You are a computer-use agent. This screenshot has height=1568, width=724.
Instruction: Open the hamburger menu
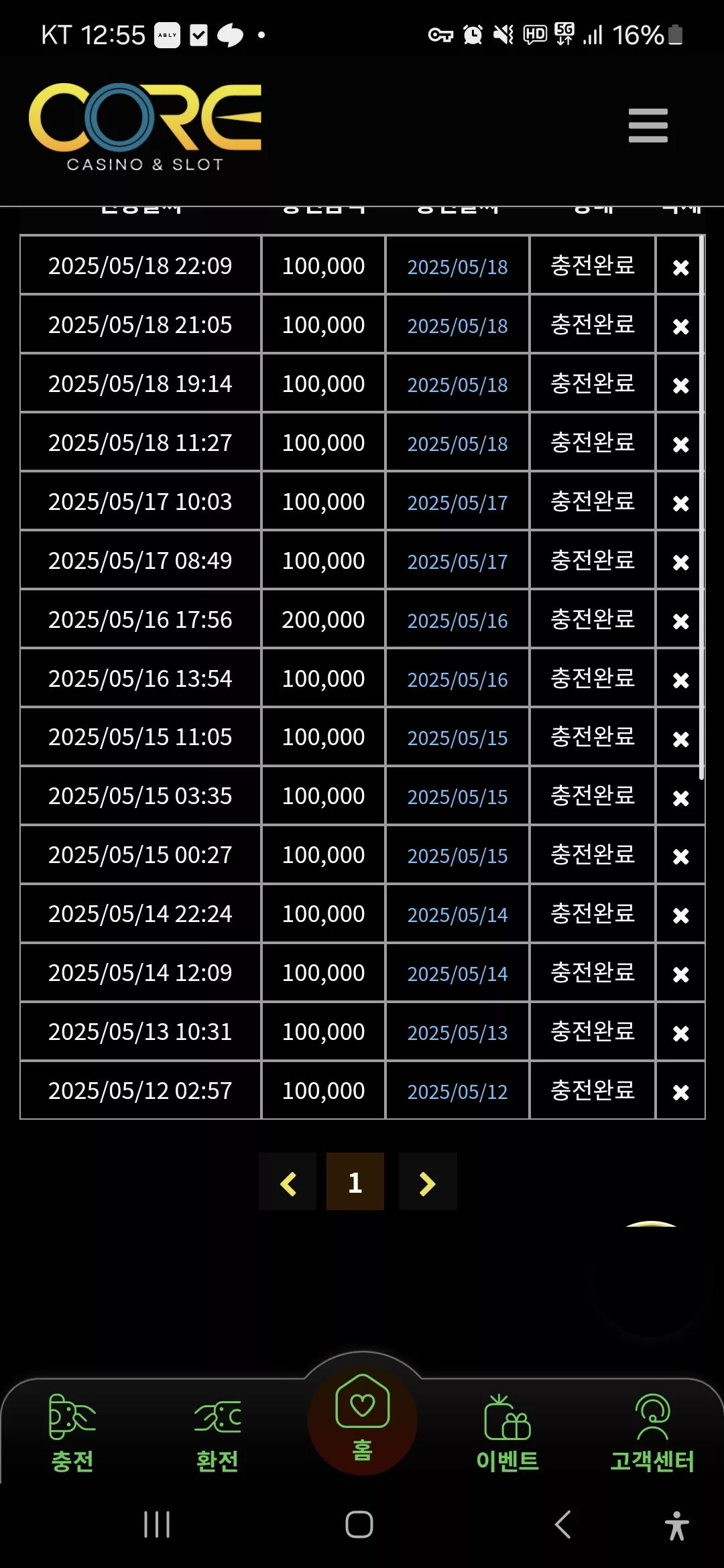648,125
